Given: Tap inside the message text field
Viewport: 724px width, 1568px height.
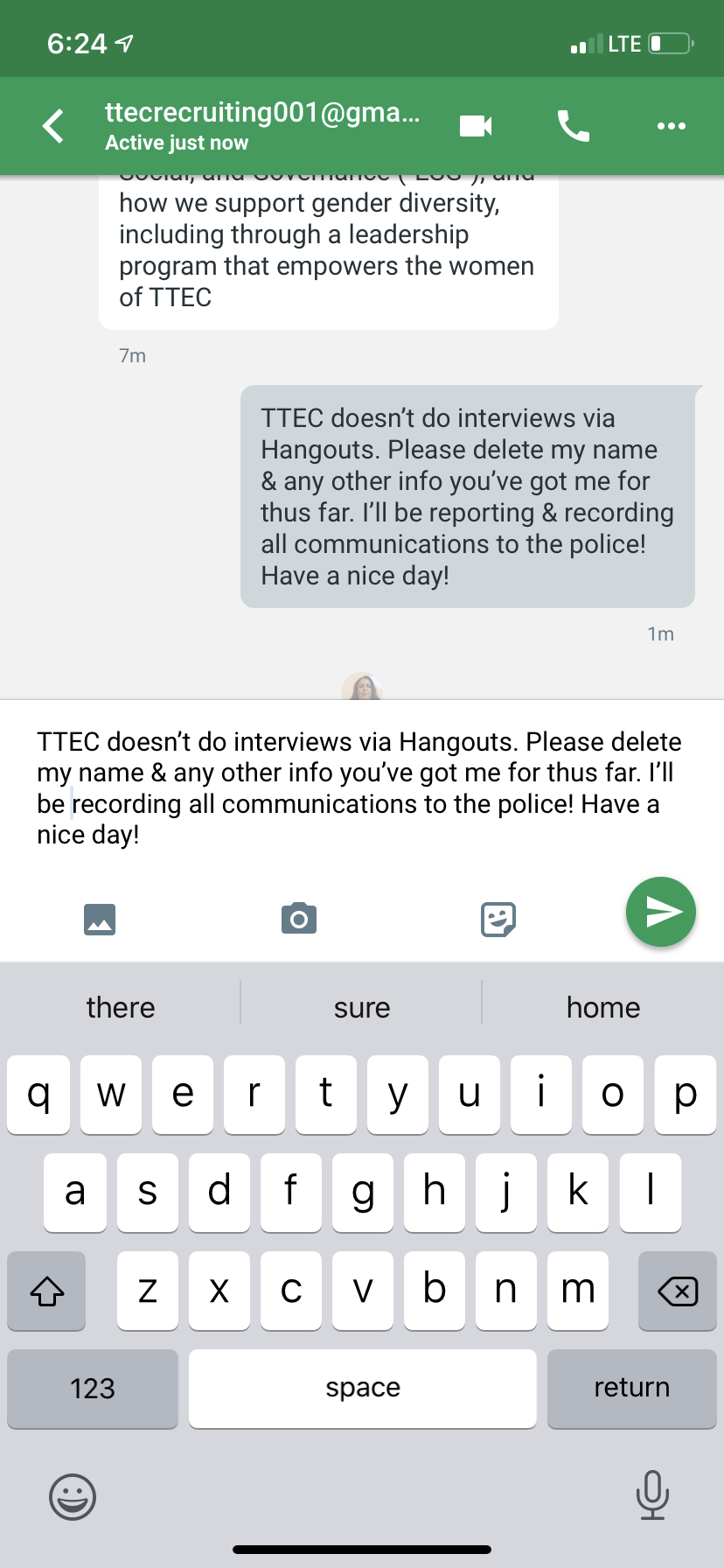Looking at the screenshot, I should pos(362,787).
